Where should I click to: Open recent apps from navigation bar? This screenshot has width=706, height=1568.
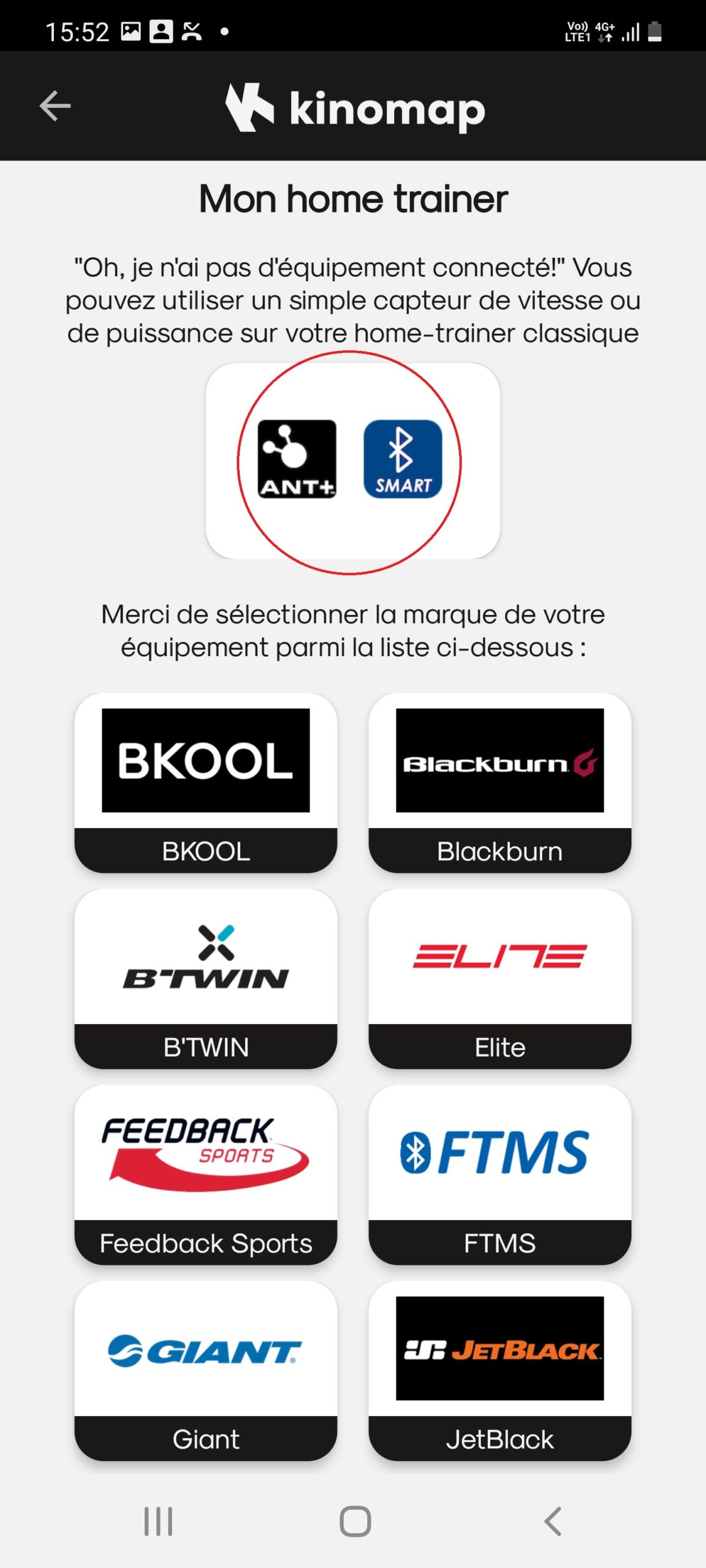click(158, 1521)
